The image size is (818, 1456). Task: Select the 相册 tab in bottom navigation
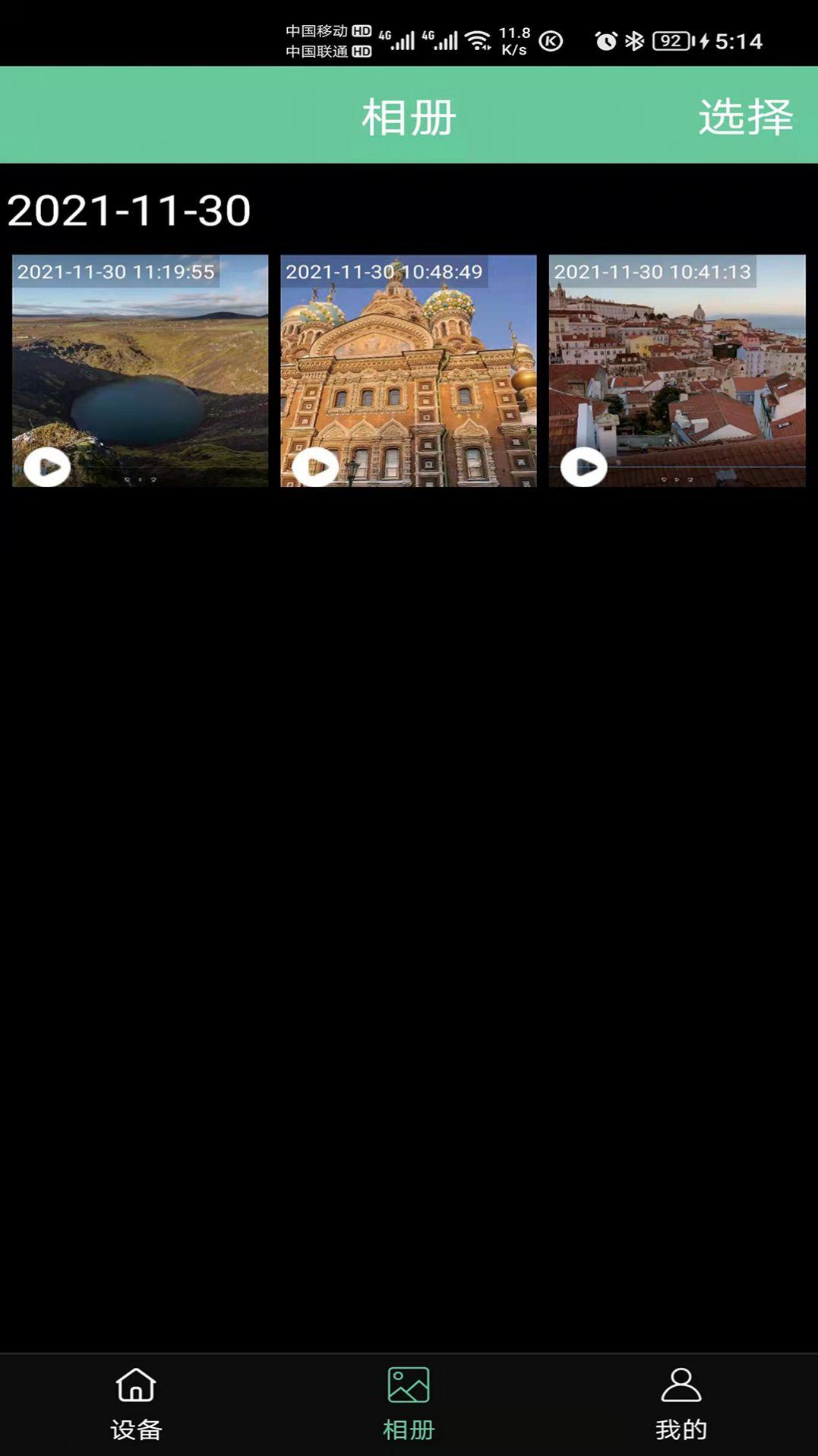[x=409, y=1404]
